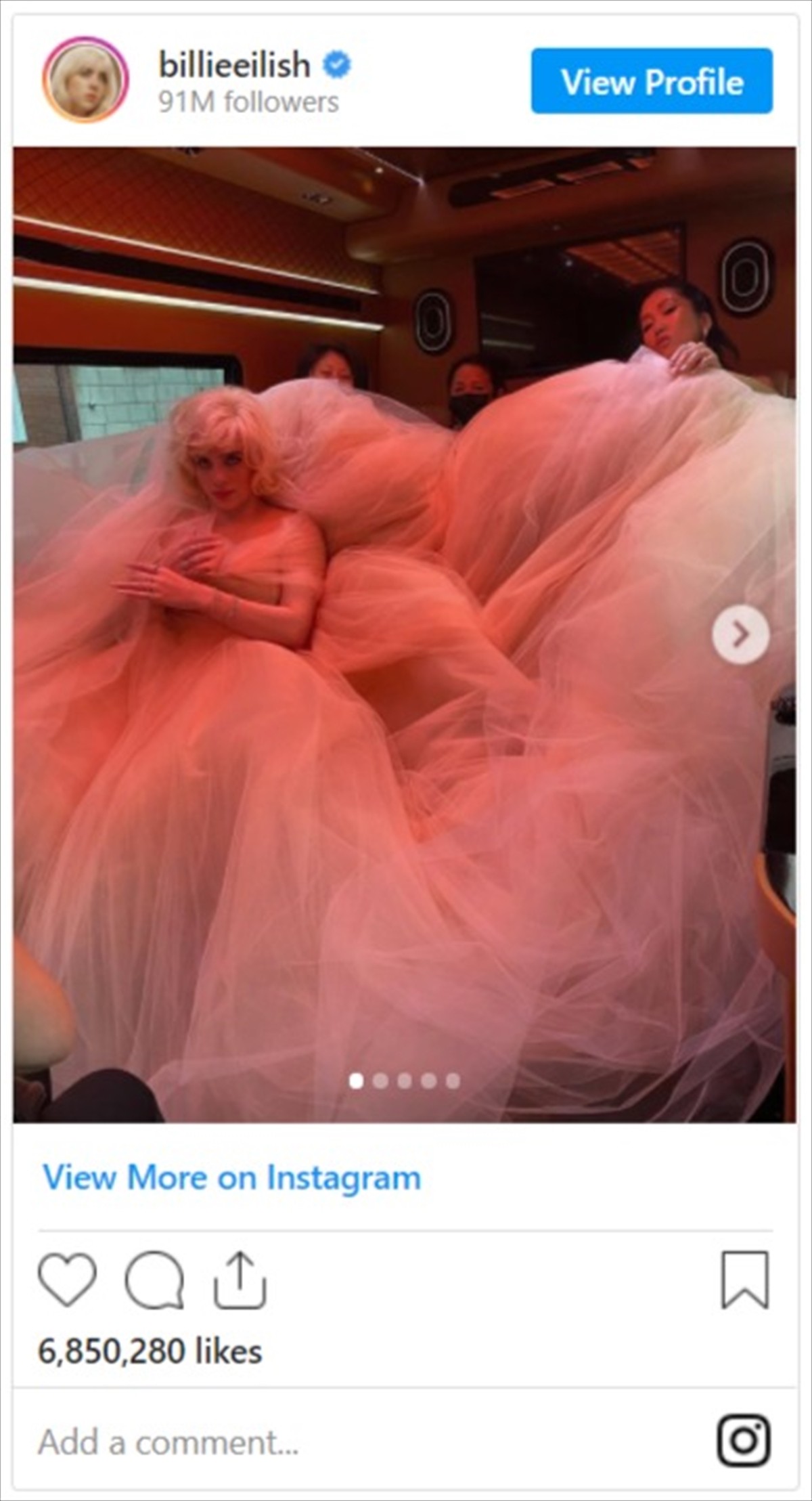
Task: Share this post via the share icon
Action: tap(240, 1280)
